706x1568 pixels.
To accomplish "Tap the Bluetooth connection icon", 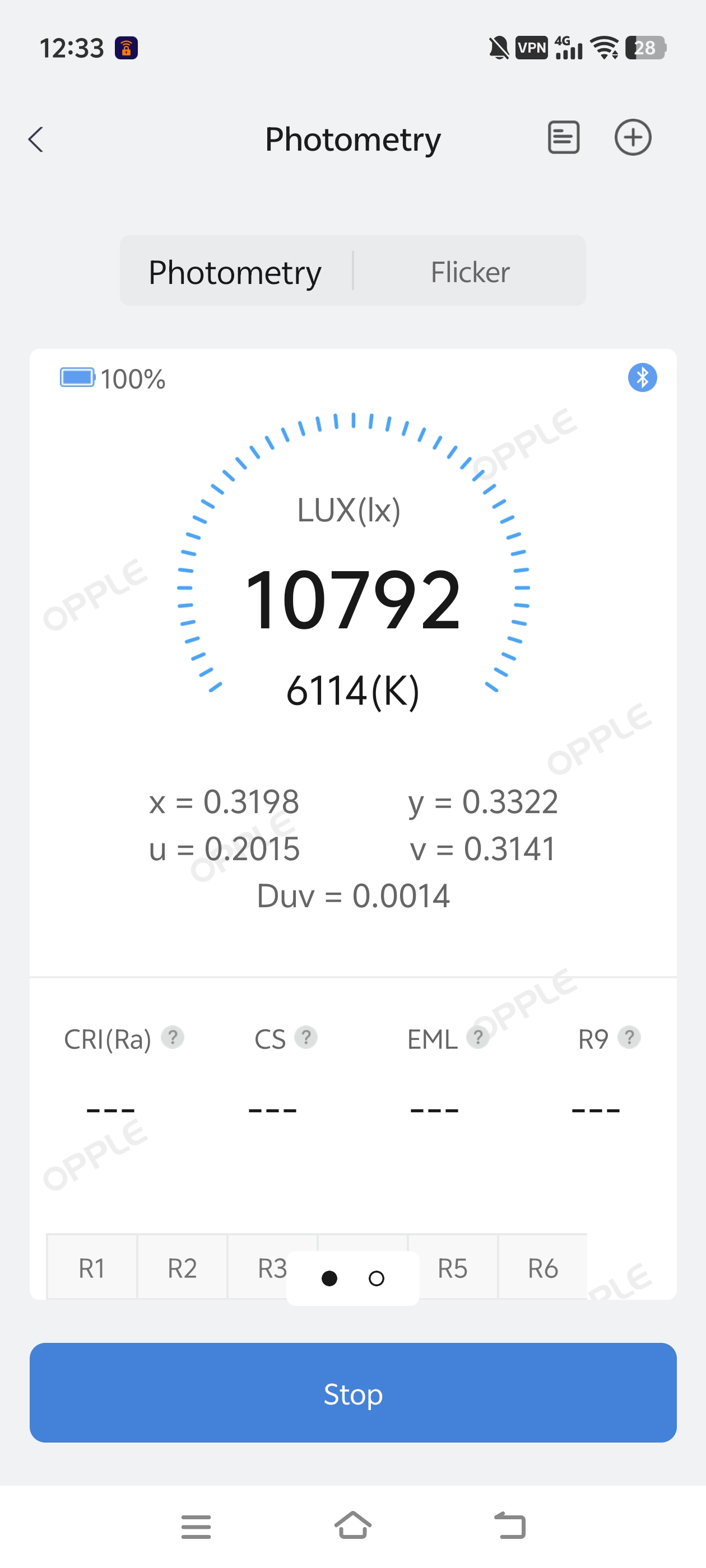I will pyautogui.click(x=642, y=377).
